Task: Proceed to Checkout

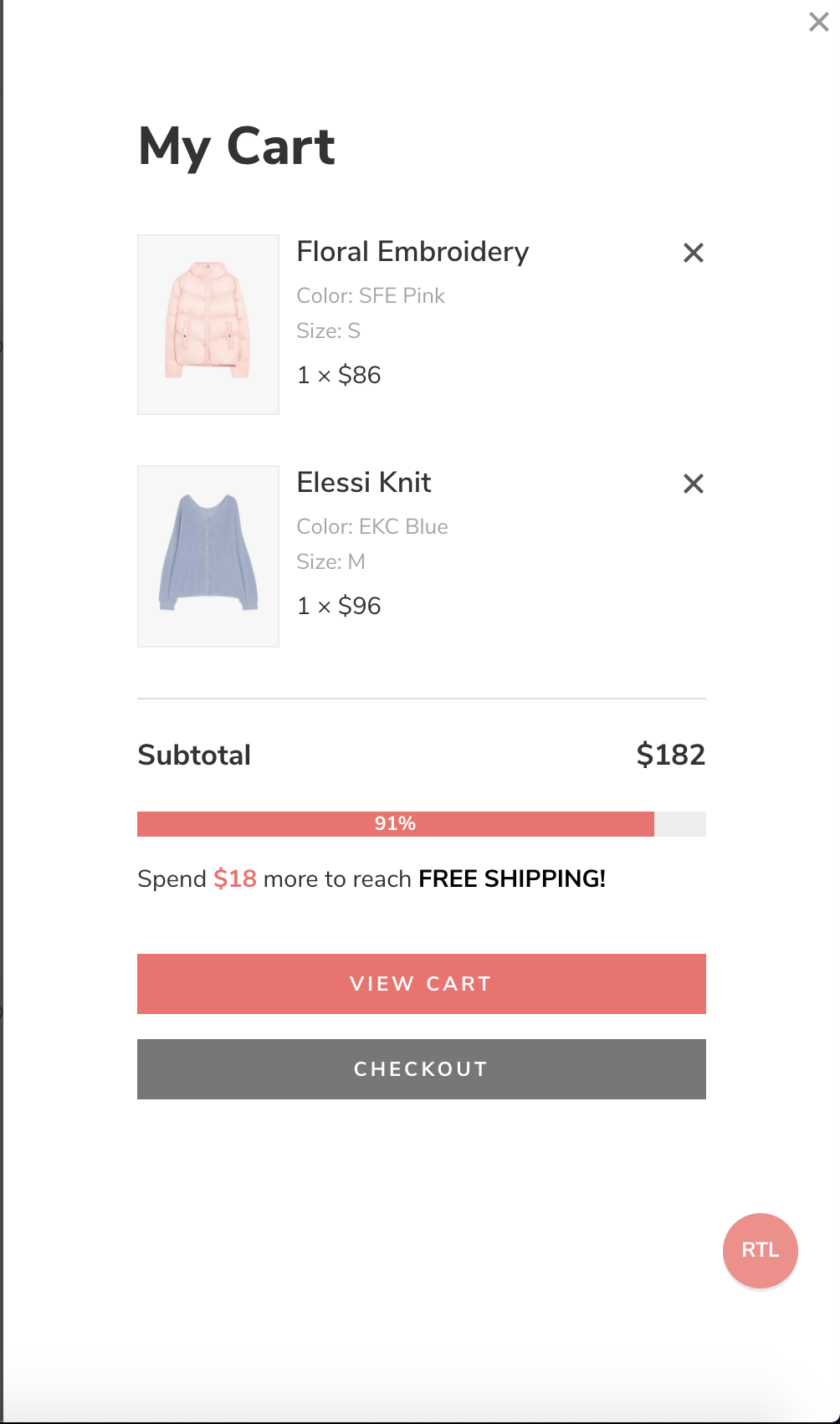Action: point(422,1069)
